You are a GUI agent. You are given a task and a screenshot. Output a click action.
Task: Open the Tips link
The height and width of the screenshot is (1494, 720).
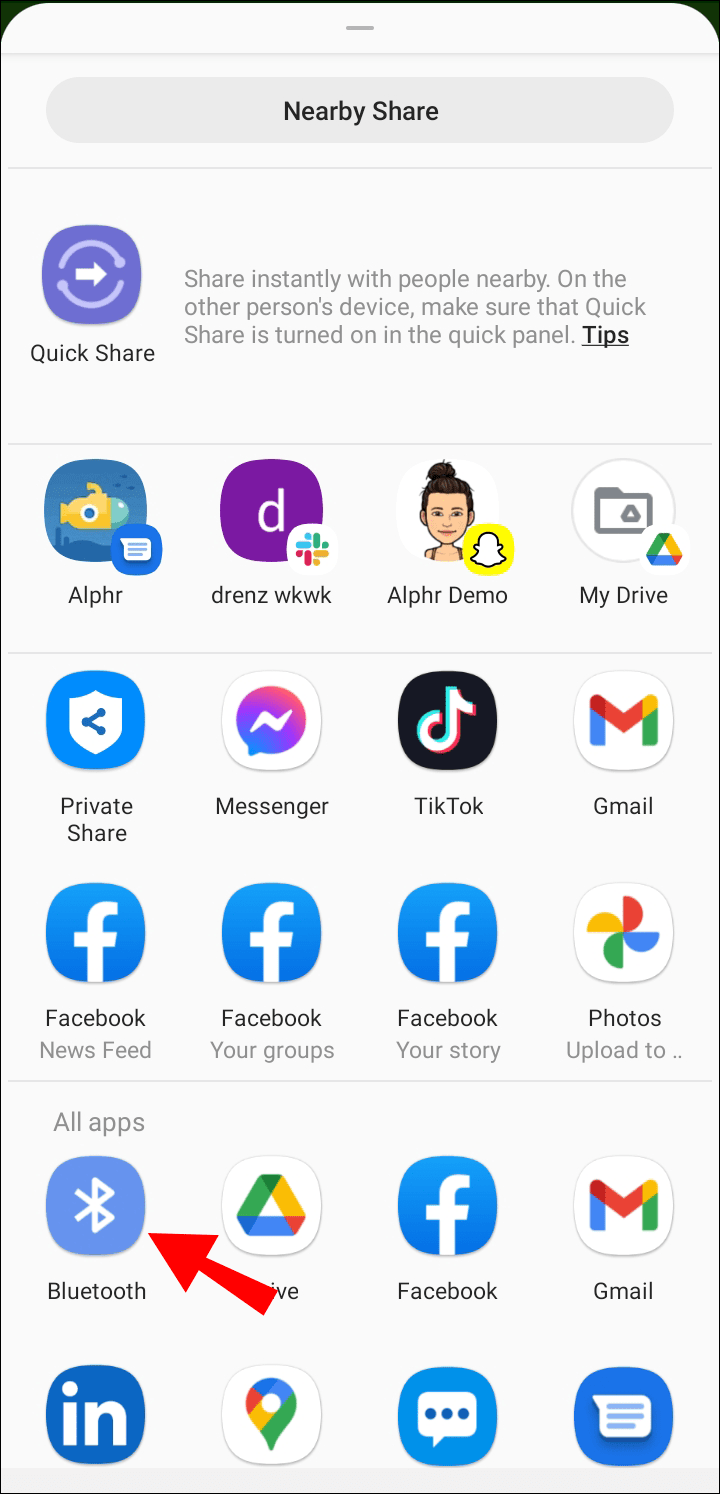click(x=605, y=334)
